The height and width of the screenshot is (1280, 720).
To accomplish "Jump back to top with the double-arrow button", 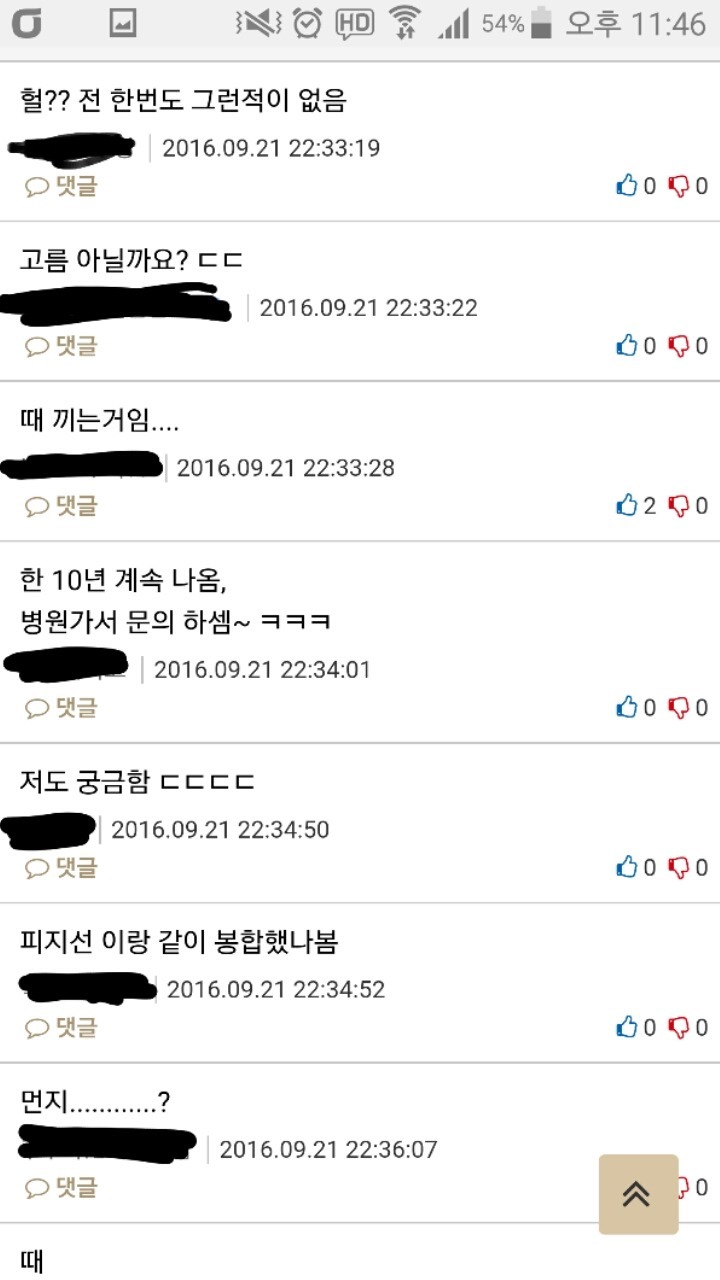I will tap(638, 1194).
